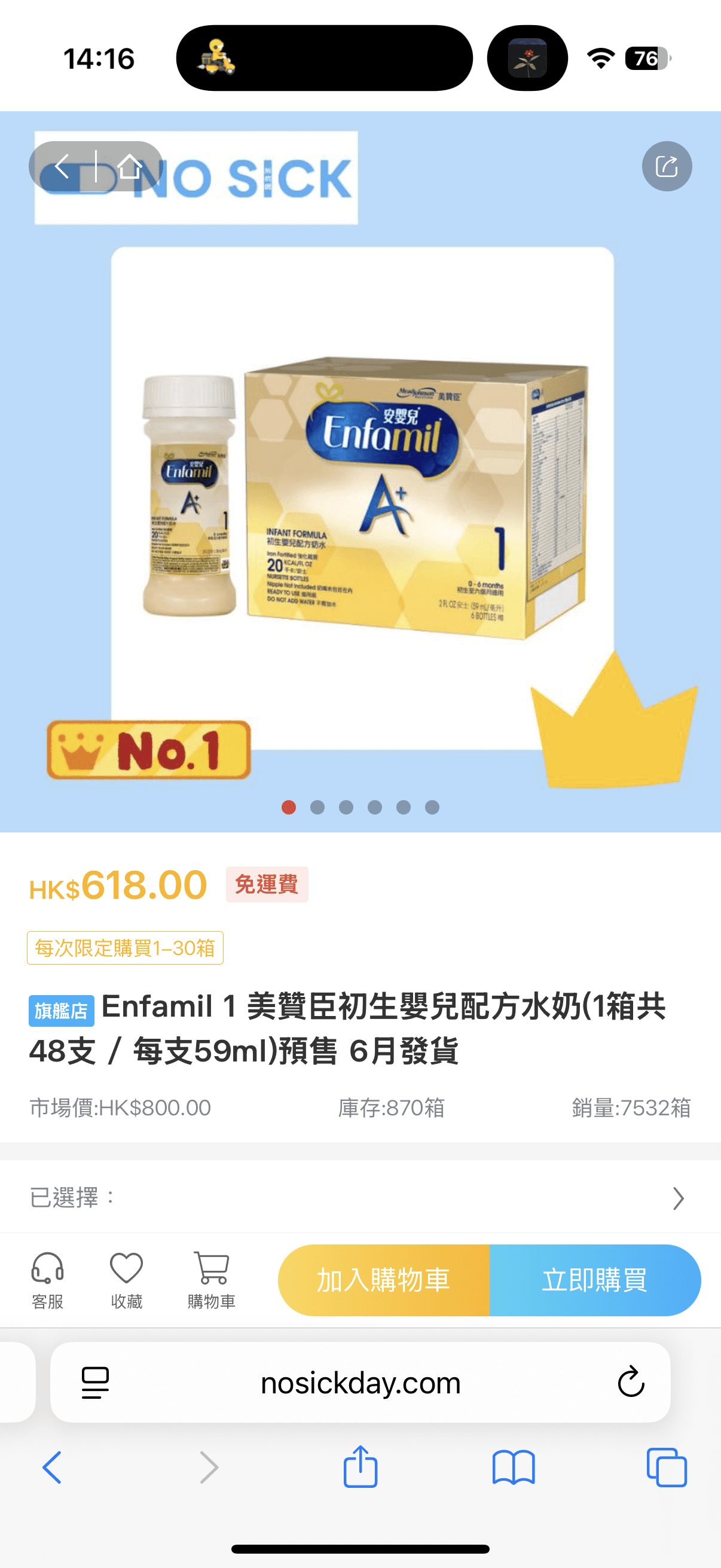This screenshot has height=1568, width=721.
Task: Buy now with 立即購買
Action: coord(594,1280)
